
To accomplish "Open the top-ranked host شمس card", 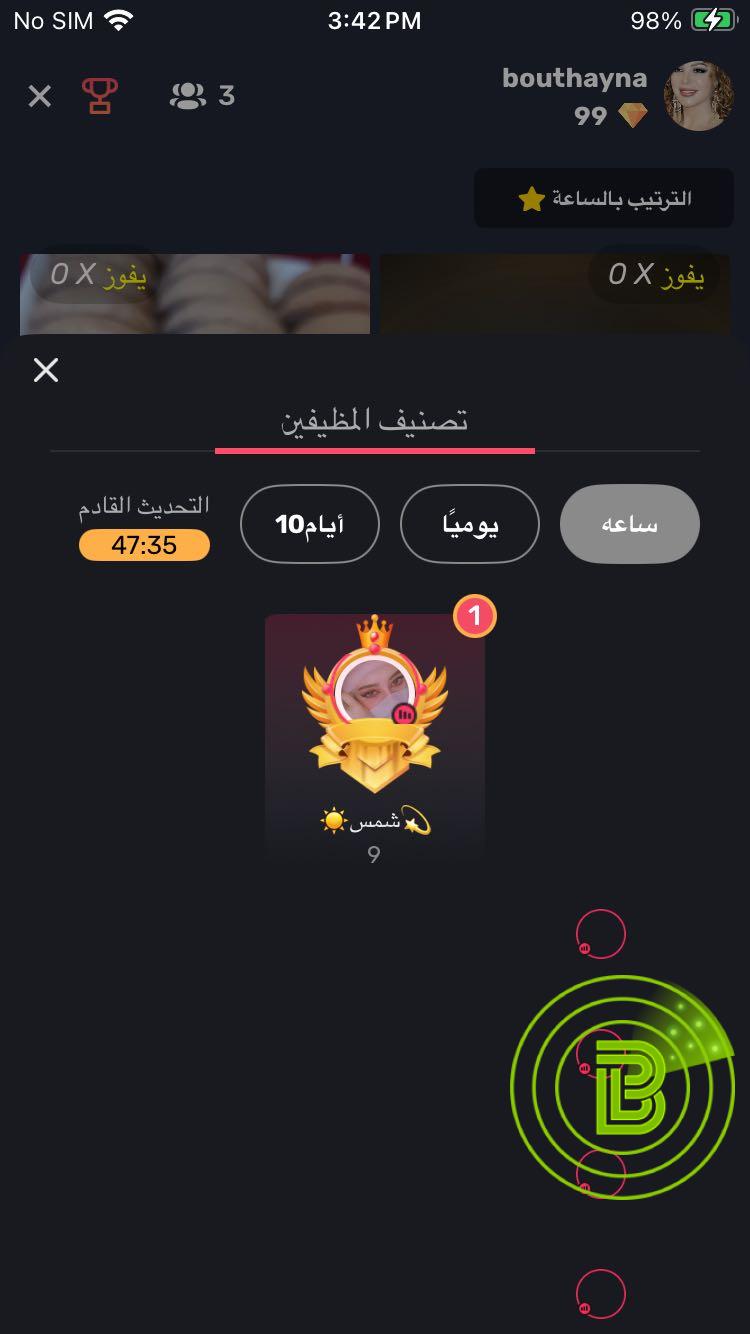I will tap(375, 738).
